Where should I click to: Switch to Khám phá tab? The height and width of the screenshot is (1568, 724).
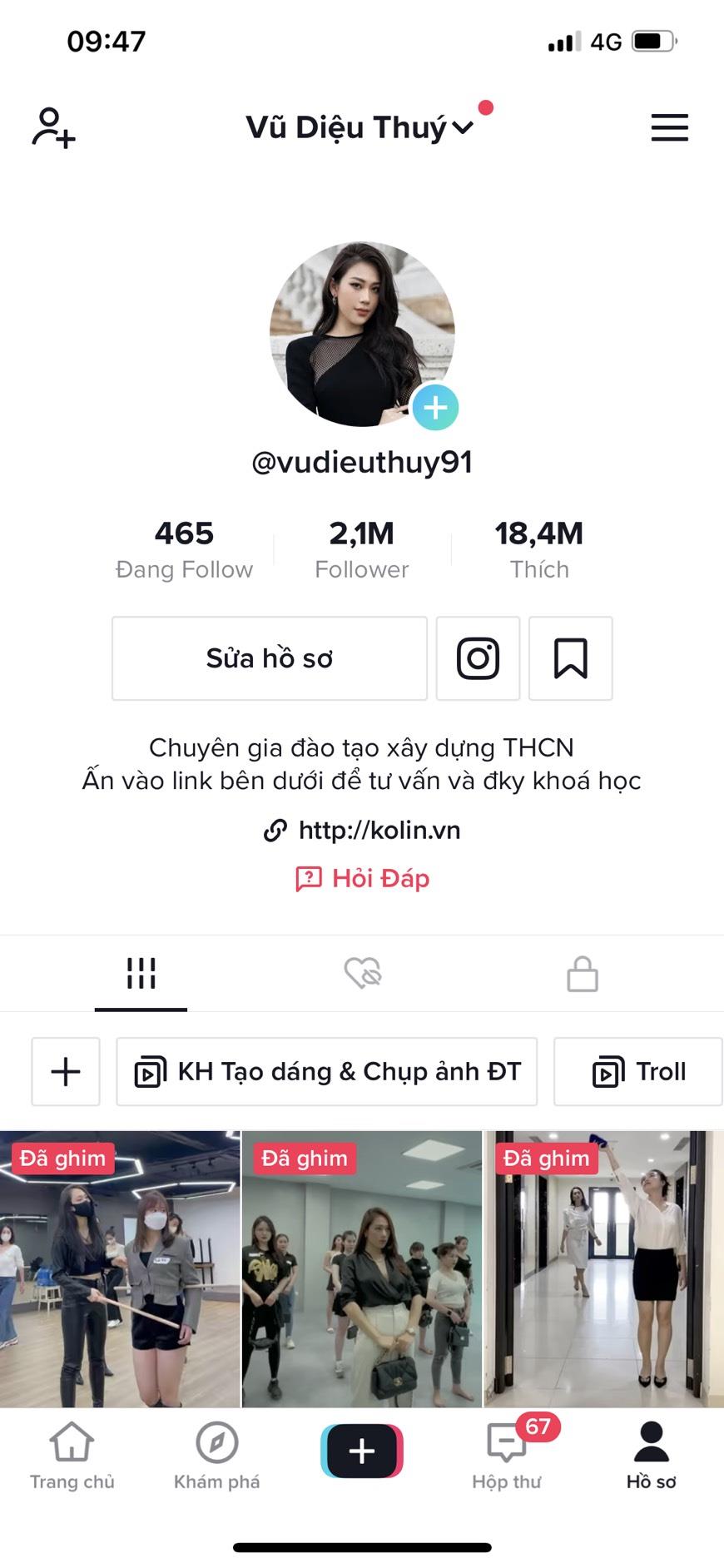point(216,1456)
